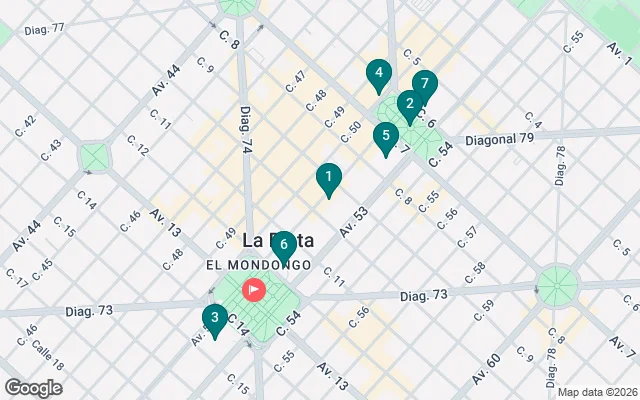Open marker 6 near La Plata
The image size is (640, 400).
283,243
